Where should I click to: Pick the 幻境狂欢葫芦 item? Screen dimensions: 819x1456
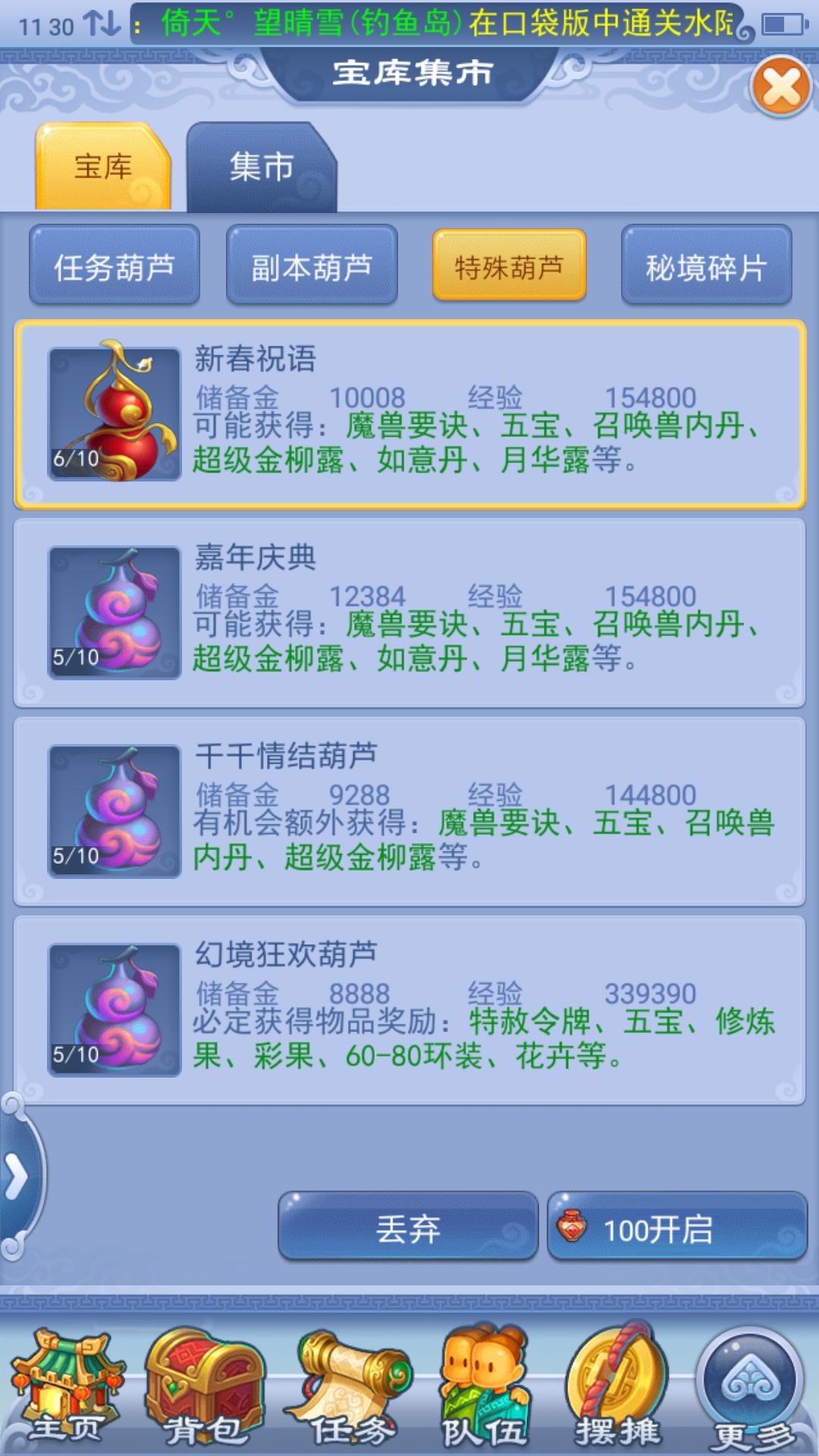[x=409, y=1010]
